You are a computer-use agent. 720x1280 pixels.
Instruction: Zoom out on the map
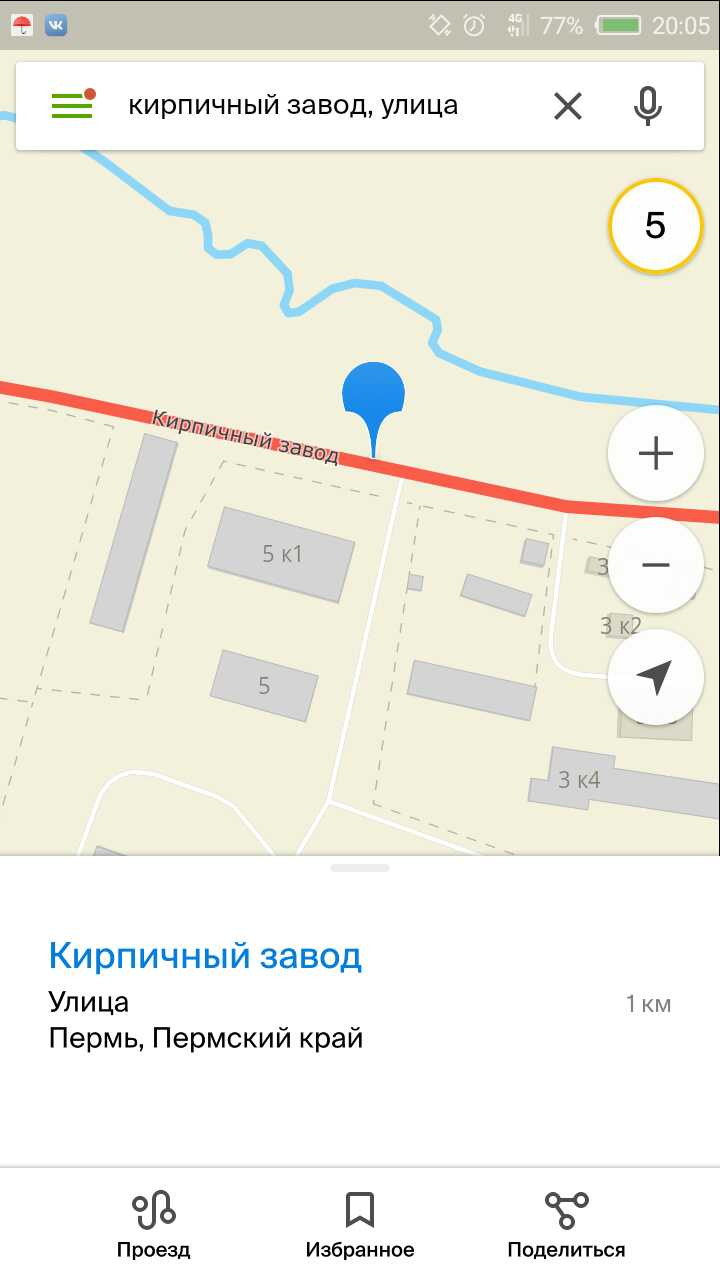656,565
